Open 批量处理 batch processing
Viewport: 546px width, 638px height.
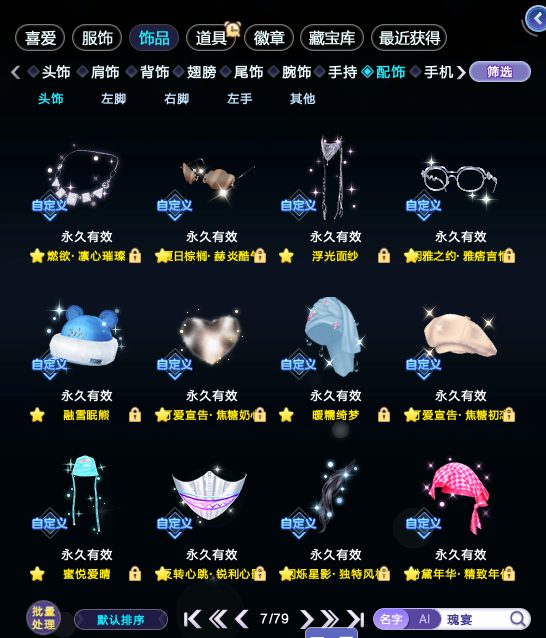coord(44,618)
